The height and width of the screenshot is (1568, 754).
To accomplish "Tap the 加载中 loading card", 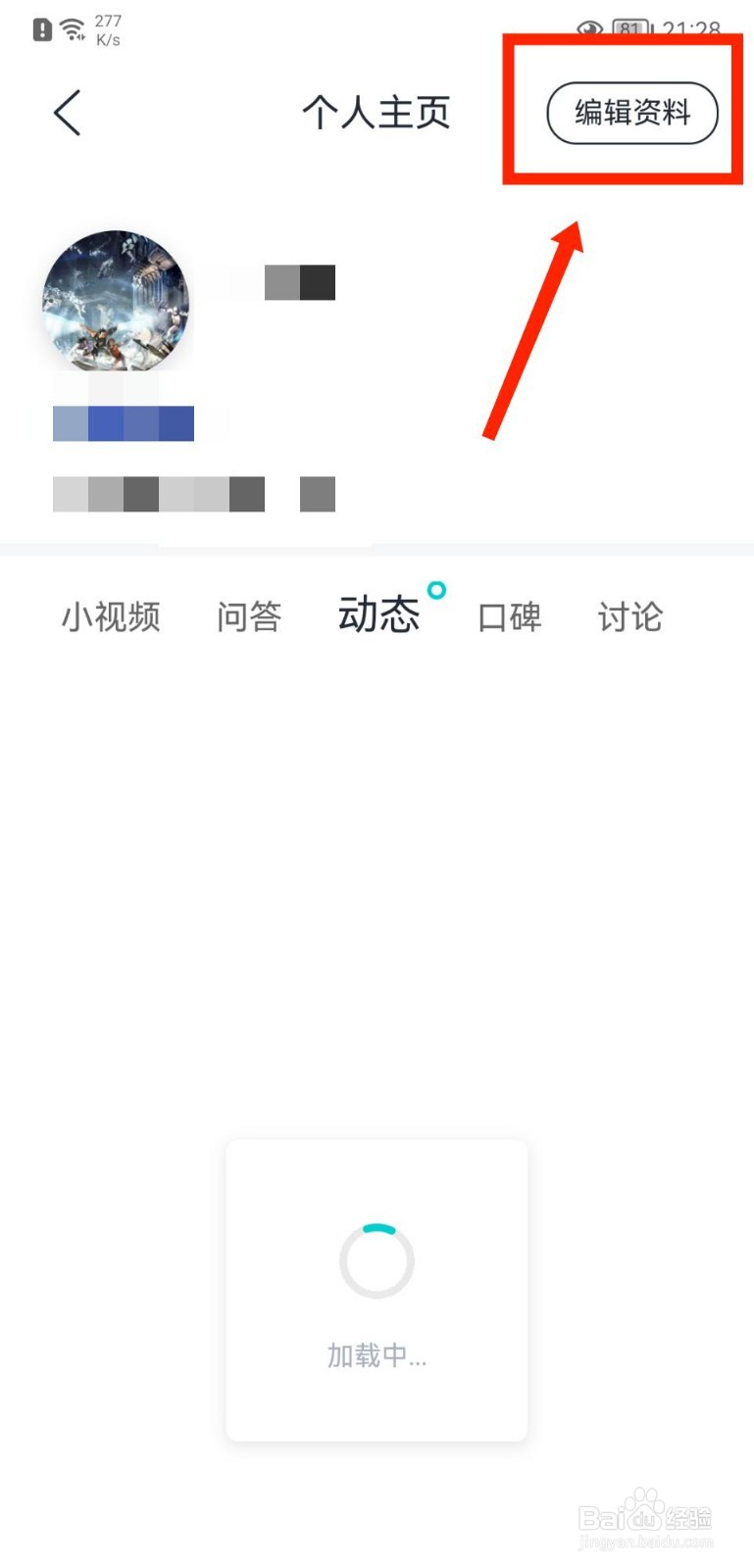I will click(x=377, y=1289).
